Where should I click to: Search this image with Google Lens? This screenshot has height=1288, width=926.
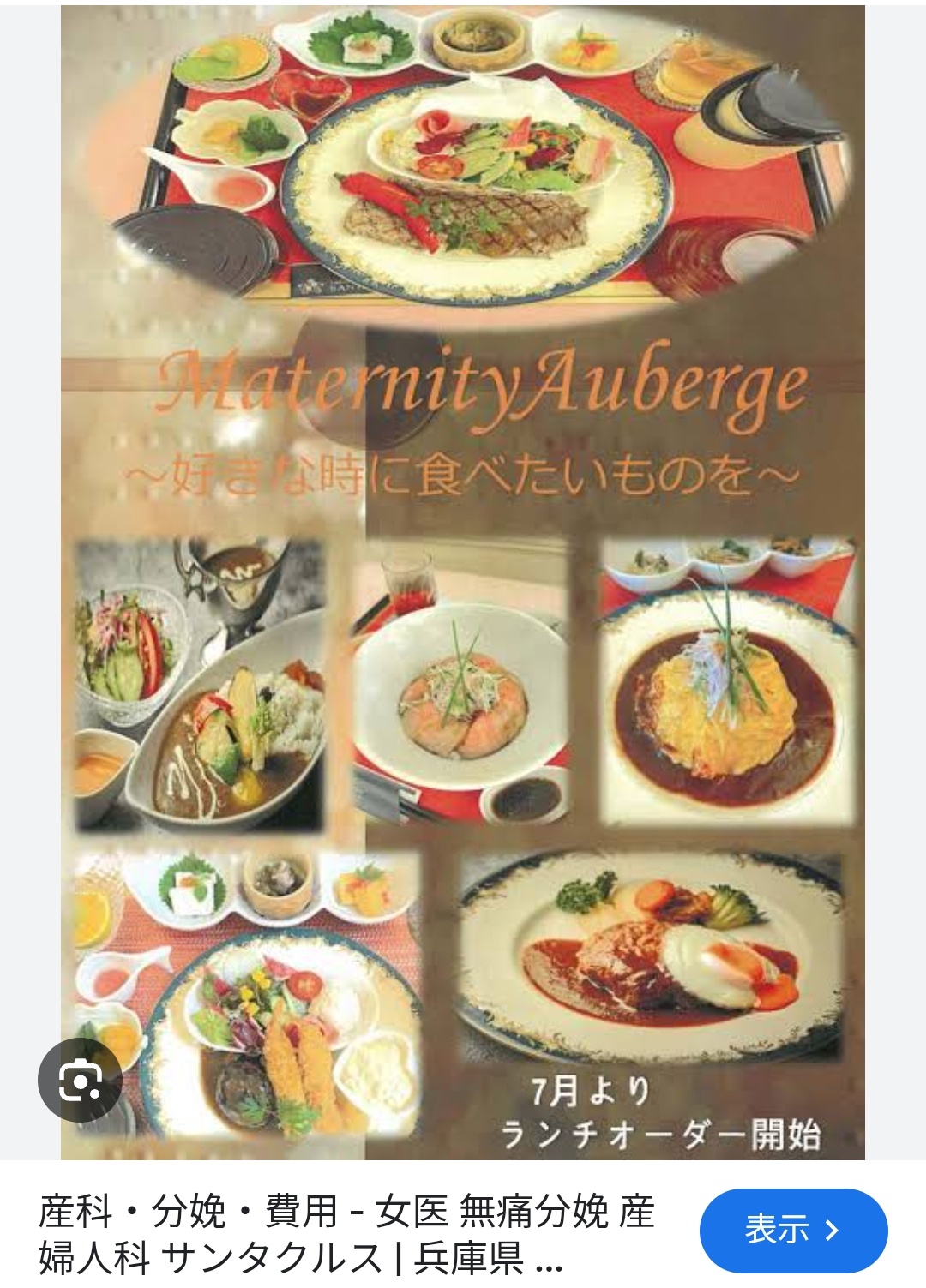coord(80,1081)
